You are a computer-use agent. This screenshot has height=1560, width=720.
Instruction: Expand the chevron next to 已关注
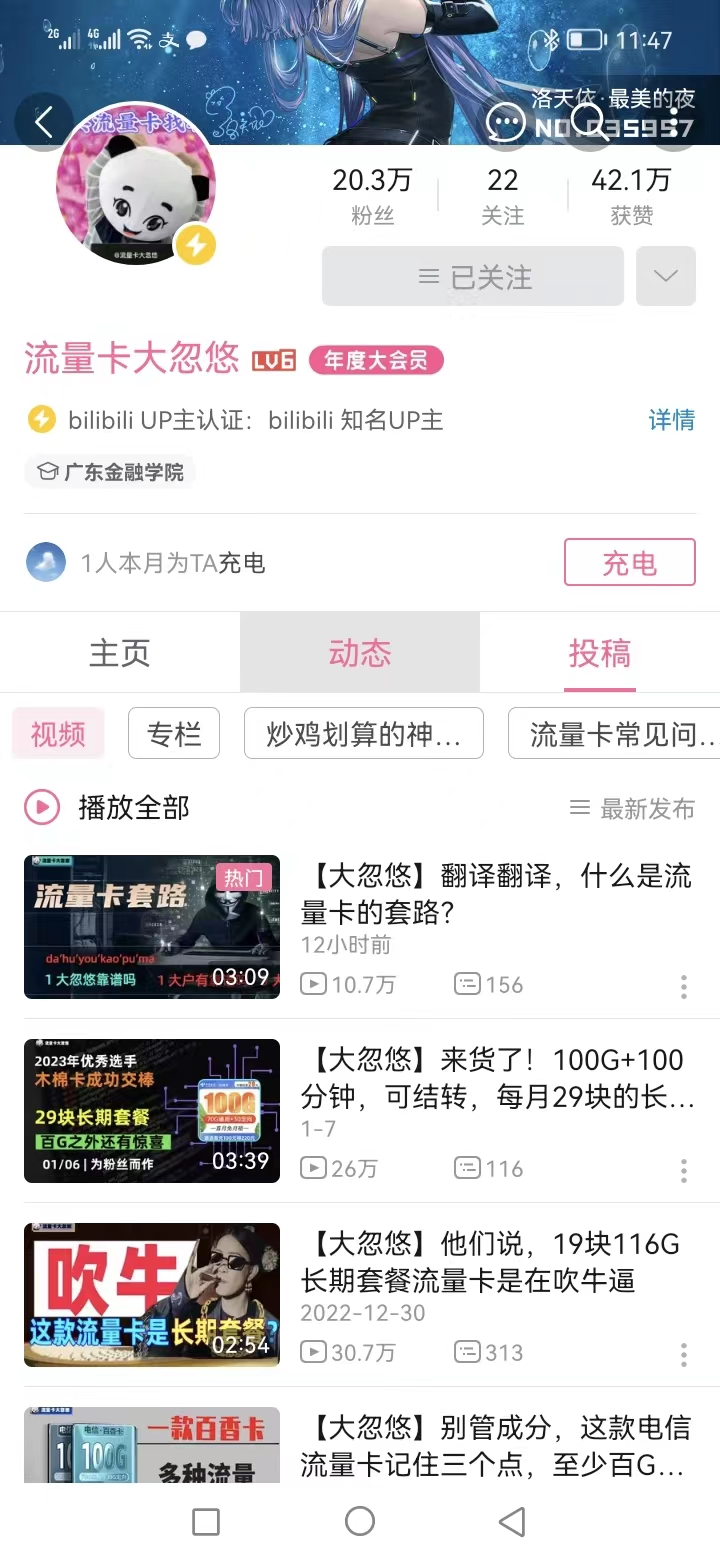[x=666, y=276]
